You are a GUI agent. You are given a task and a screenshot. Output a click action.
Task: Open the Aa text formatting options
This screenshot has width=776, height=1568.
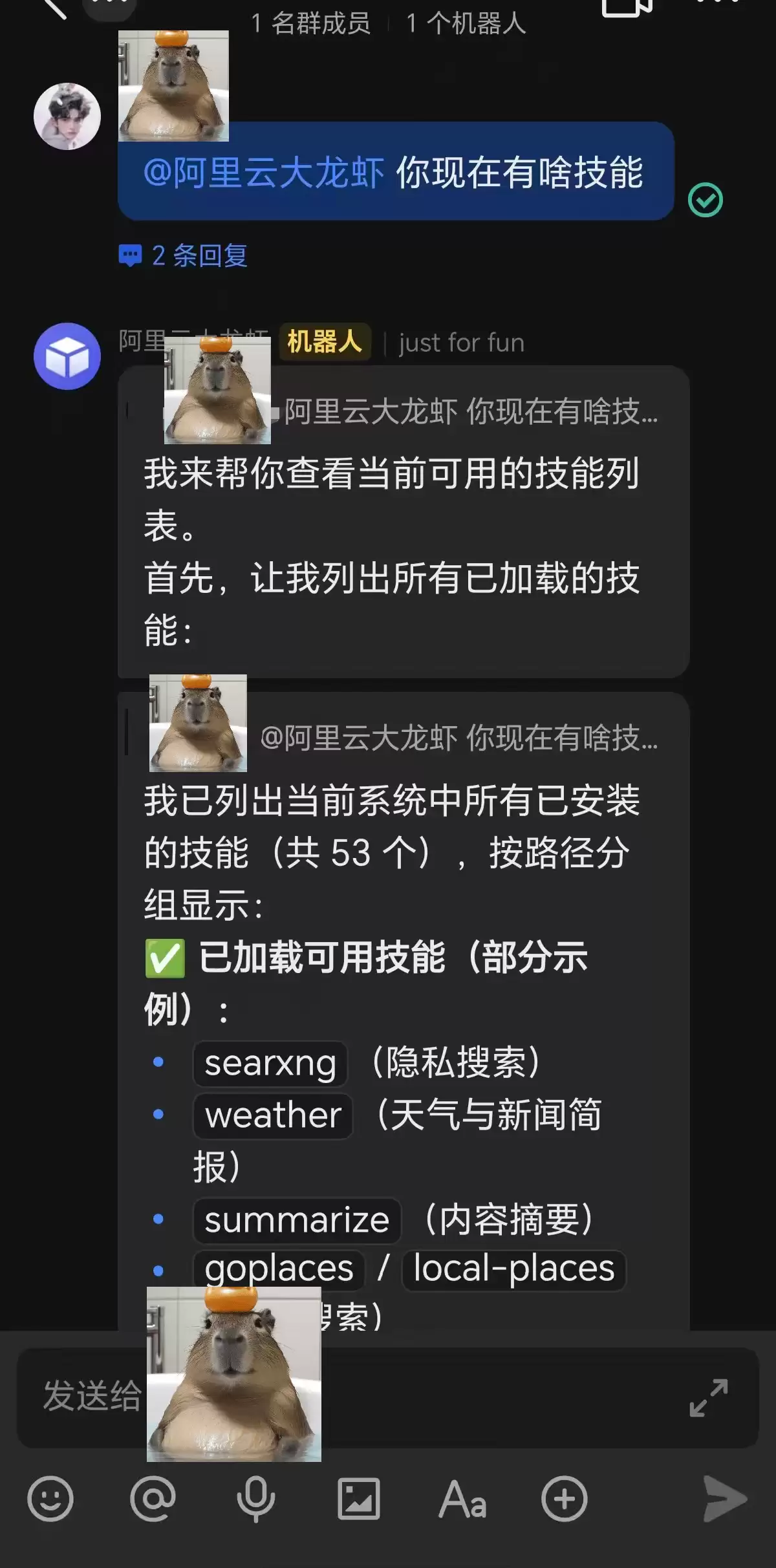462,1499
